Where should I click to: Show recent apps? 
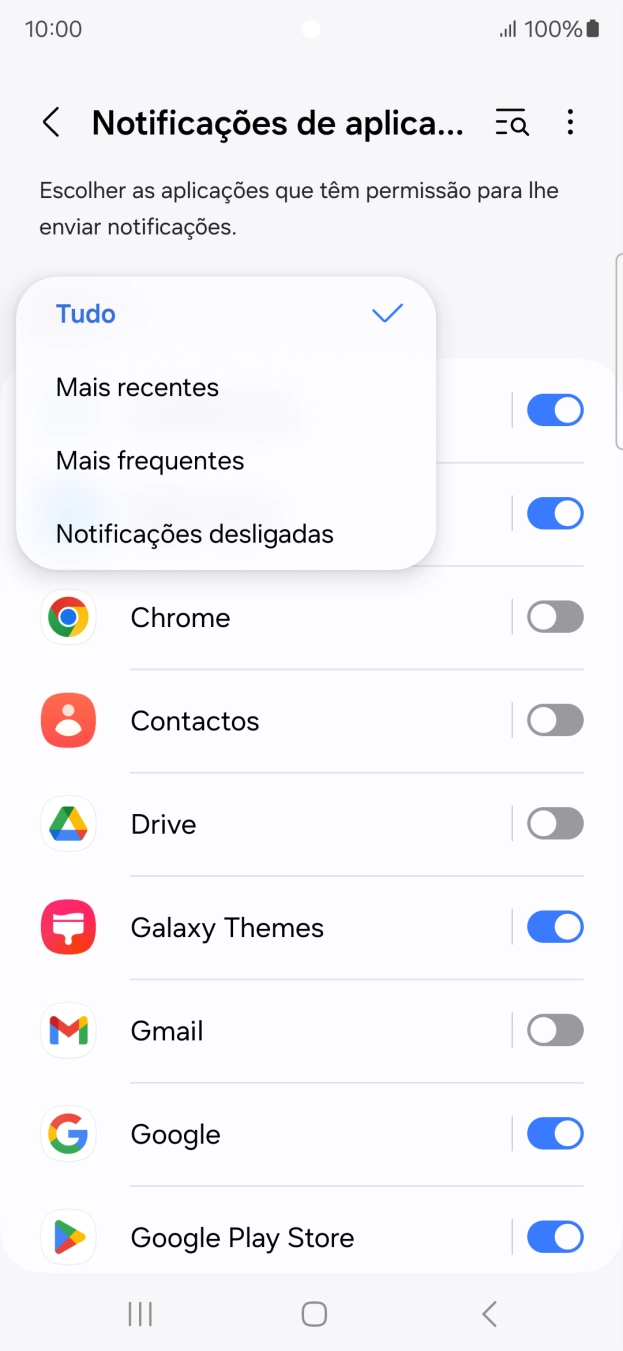coord(140,1313)
